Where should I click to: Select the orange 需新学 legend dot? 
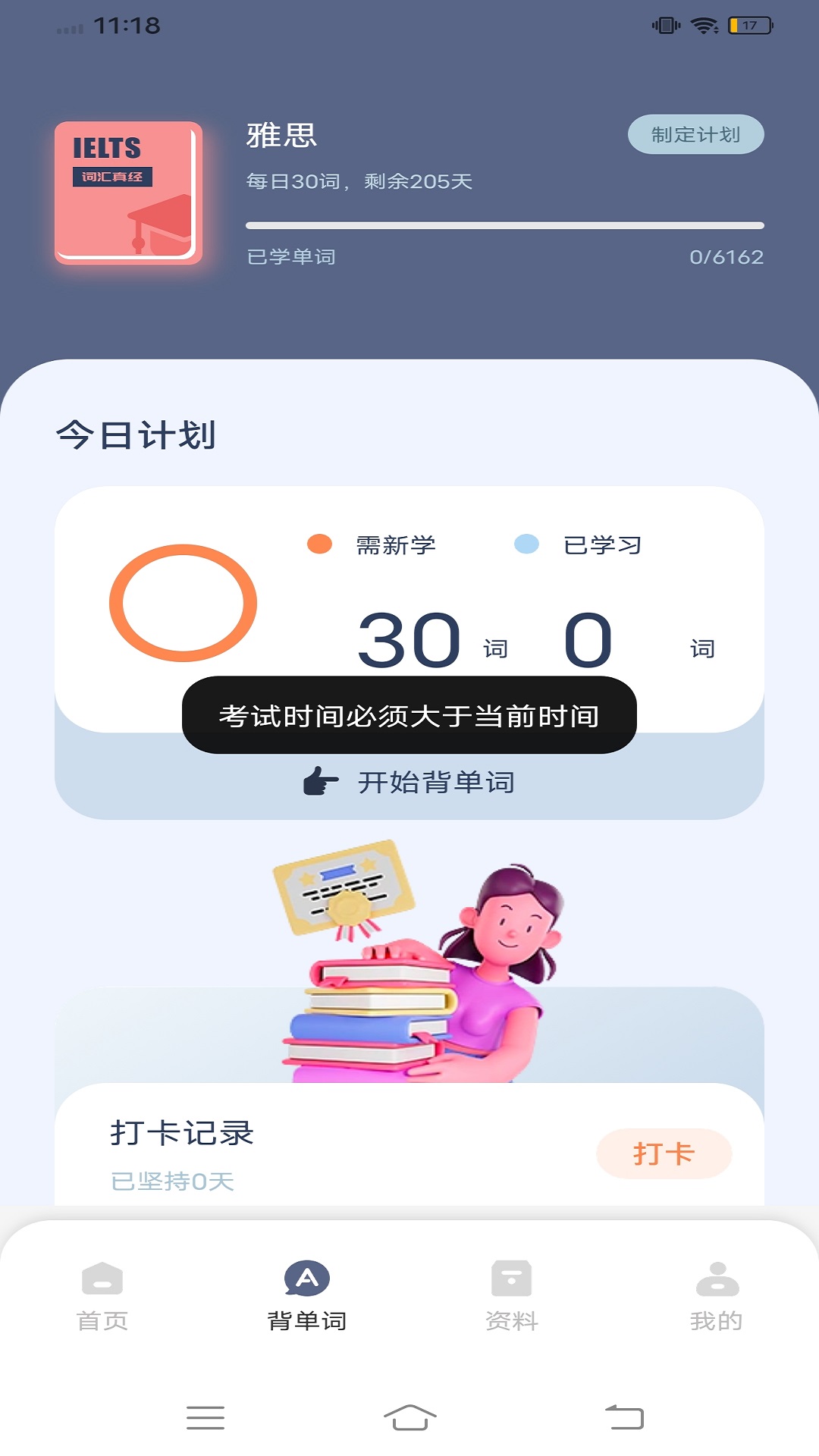[x=318, y=543]
